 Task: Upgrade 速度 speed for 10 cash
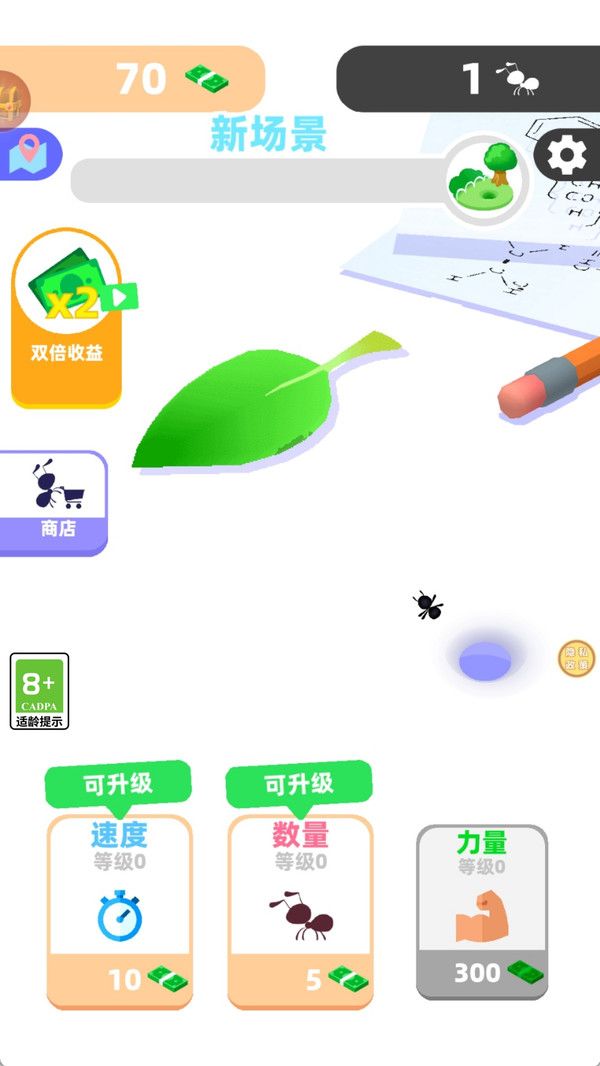pyautogui.click(x=120, y=910)
